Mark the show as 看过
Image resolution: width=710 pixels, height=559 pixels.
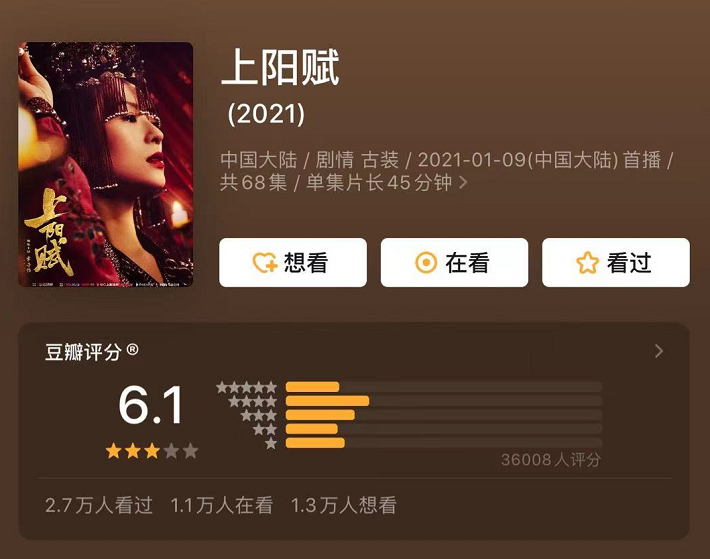(615, 263)
